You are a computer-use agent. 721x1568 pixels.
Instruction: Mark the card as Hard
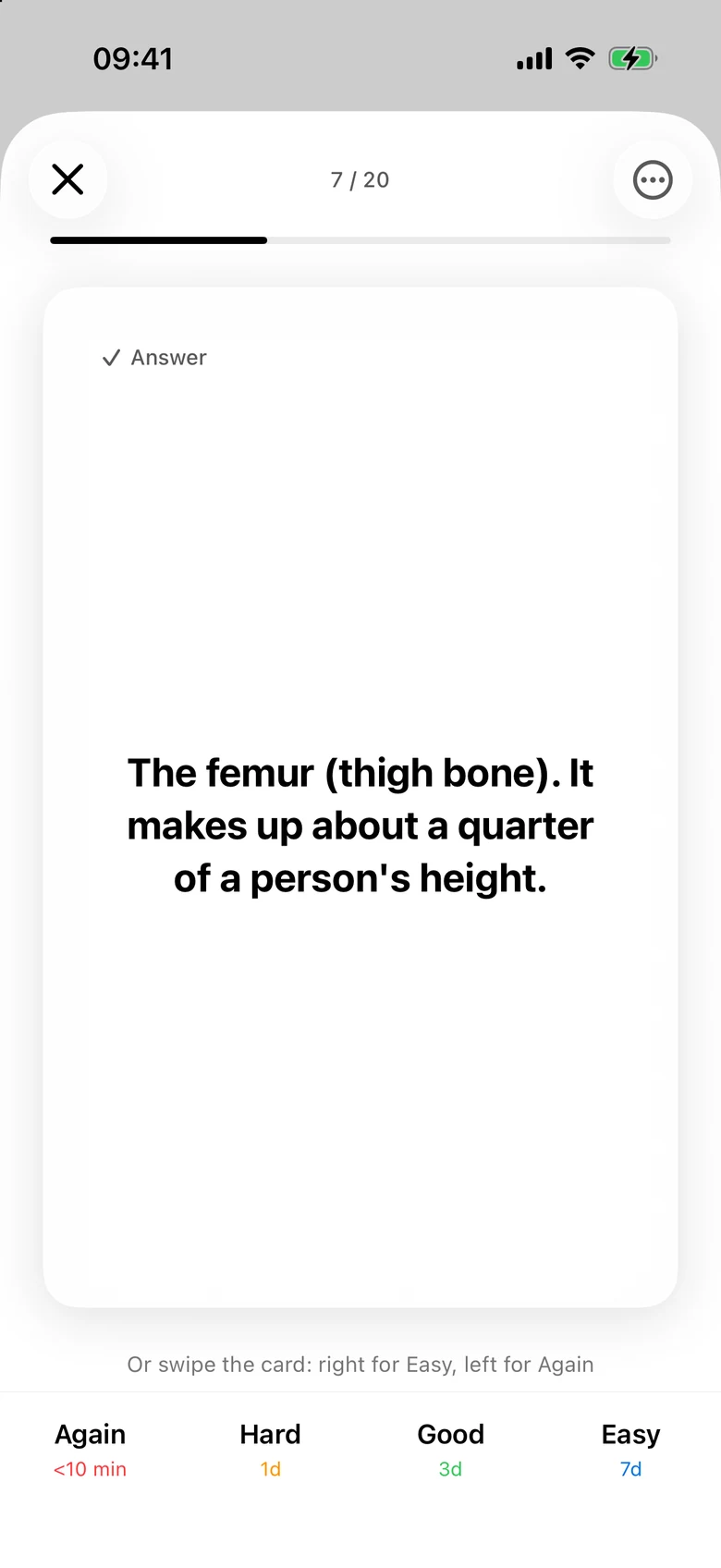[x=270, y=1449]
